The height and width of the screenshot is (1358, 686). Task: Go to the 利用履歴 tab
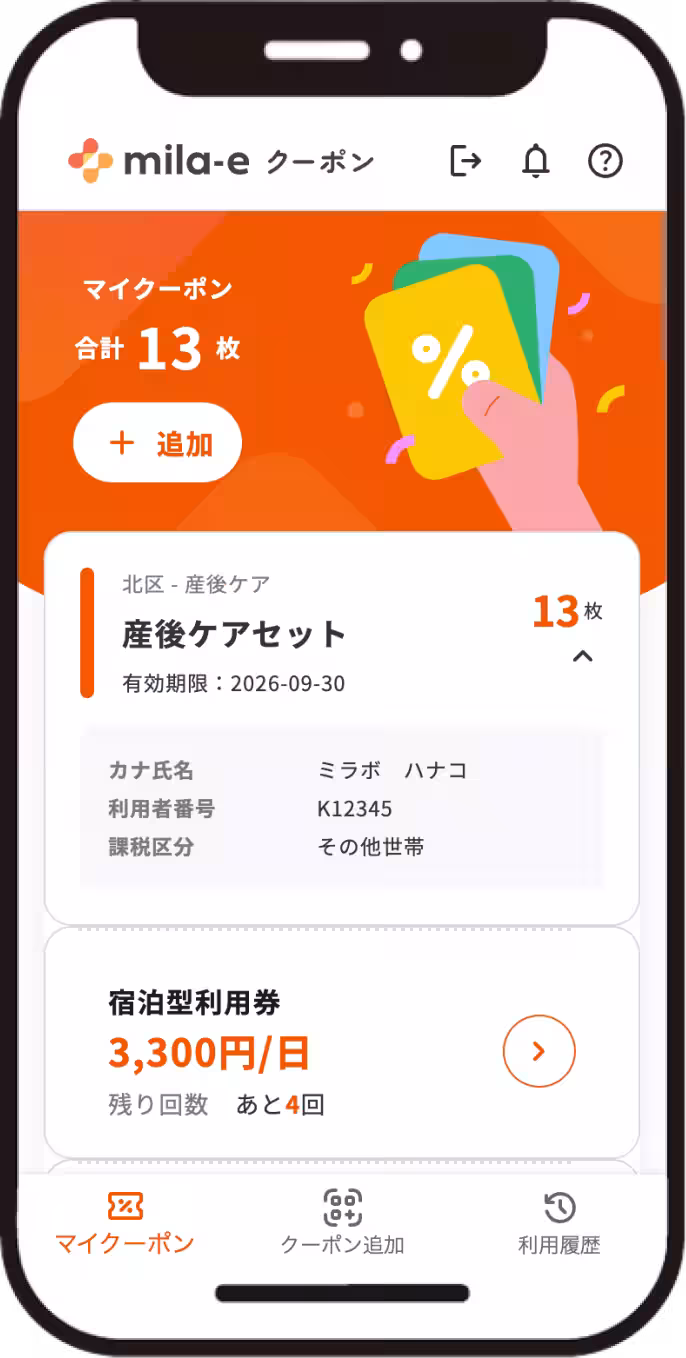(559, 1222)
